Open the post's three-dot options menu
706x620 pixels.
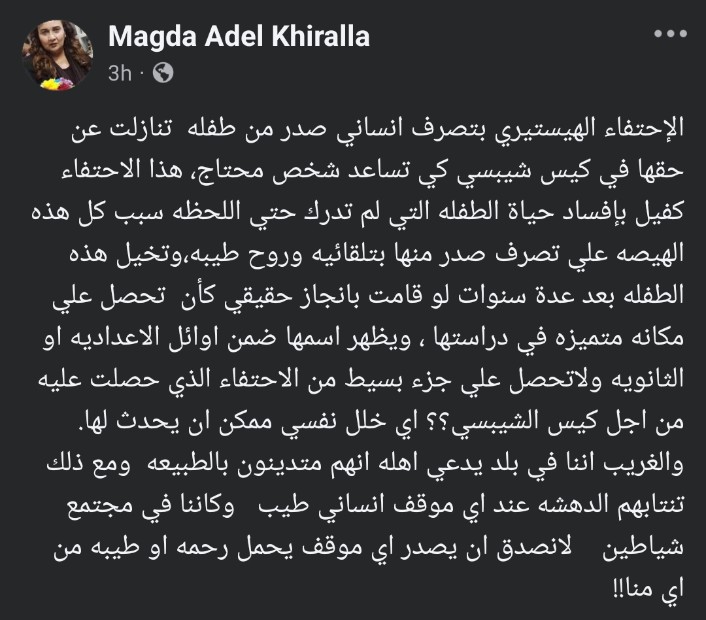pos(670,35)
